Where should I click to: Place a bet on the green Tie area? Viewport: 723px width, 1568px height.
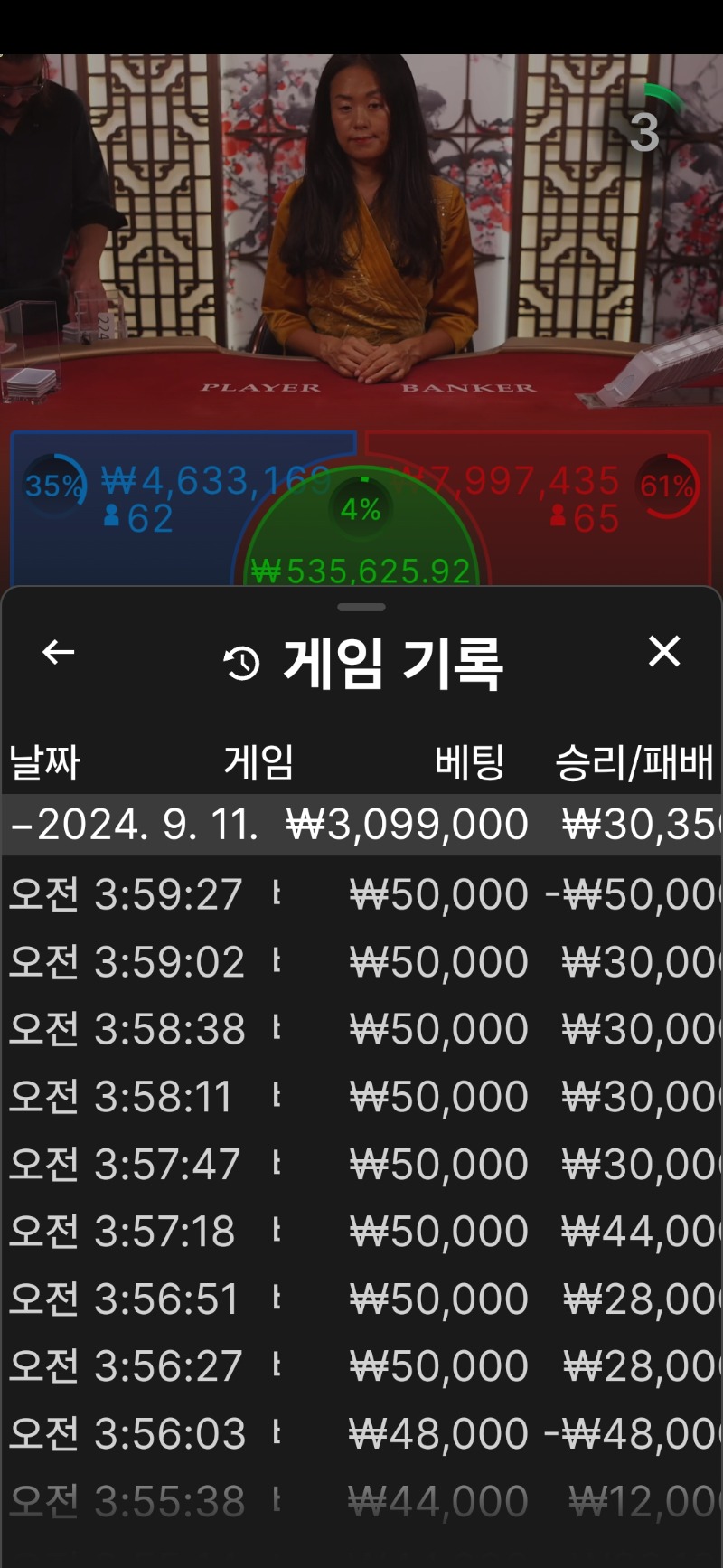coord(361,534)
